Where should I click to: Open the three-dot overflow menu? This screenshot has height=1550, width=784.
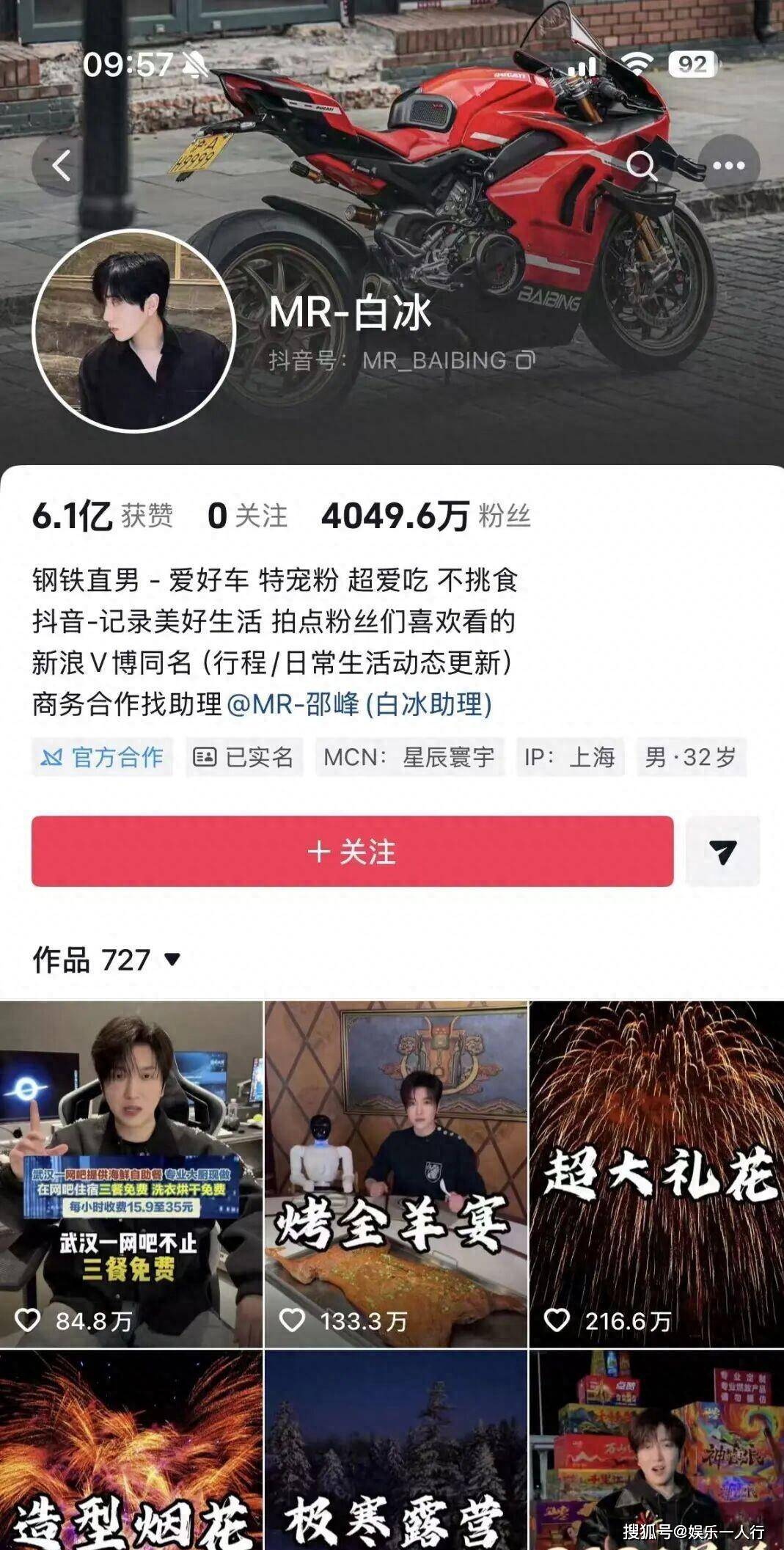click(x=728, y=166)
